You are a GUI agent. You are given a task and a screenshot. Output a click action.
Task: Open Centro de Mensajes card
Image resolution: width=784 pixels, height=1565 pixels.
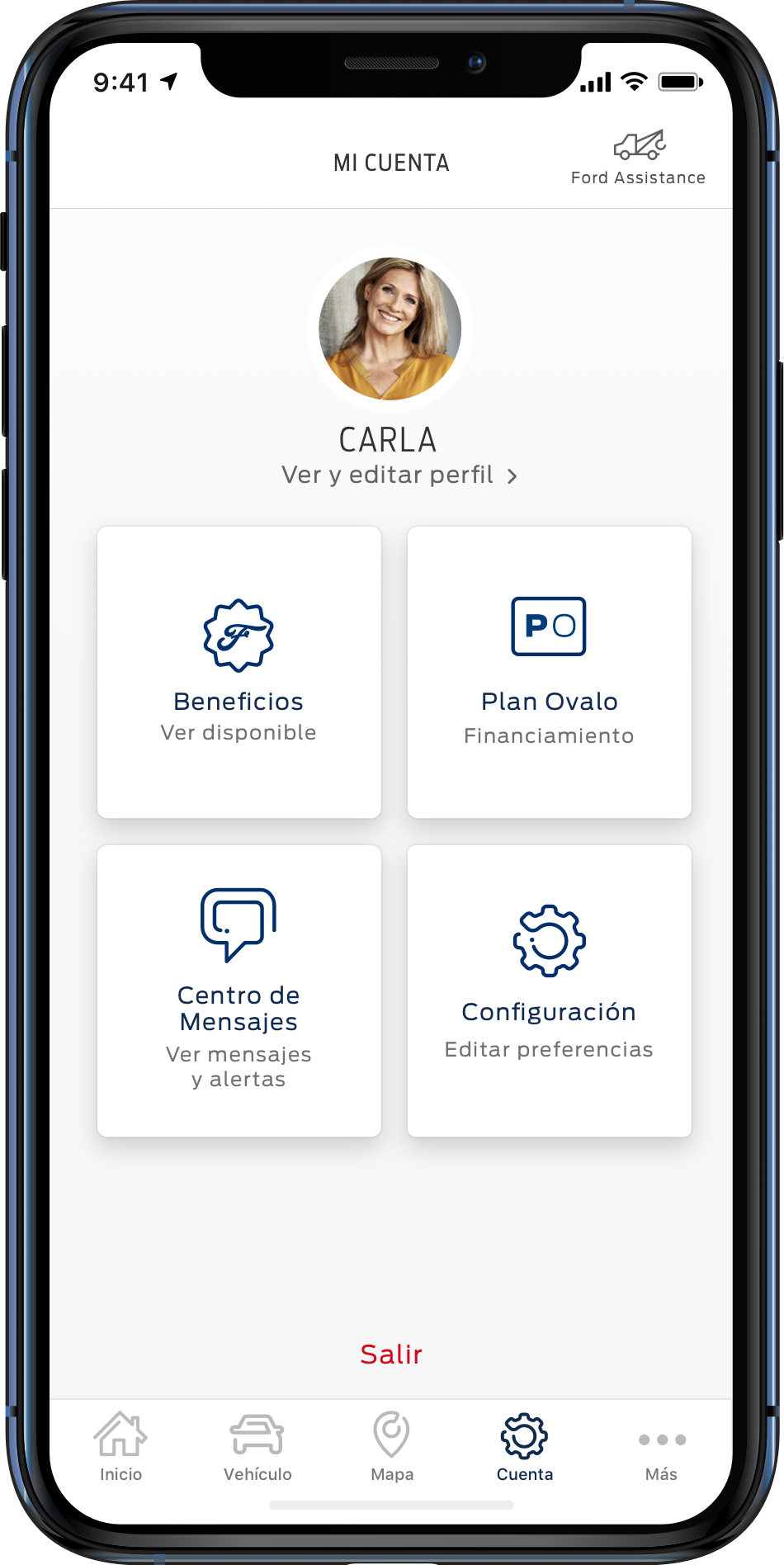tap(239, 991)
